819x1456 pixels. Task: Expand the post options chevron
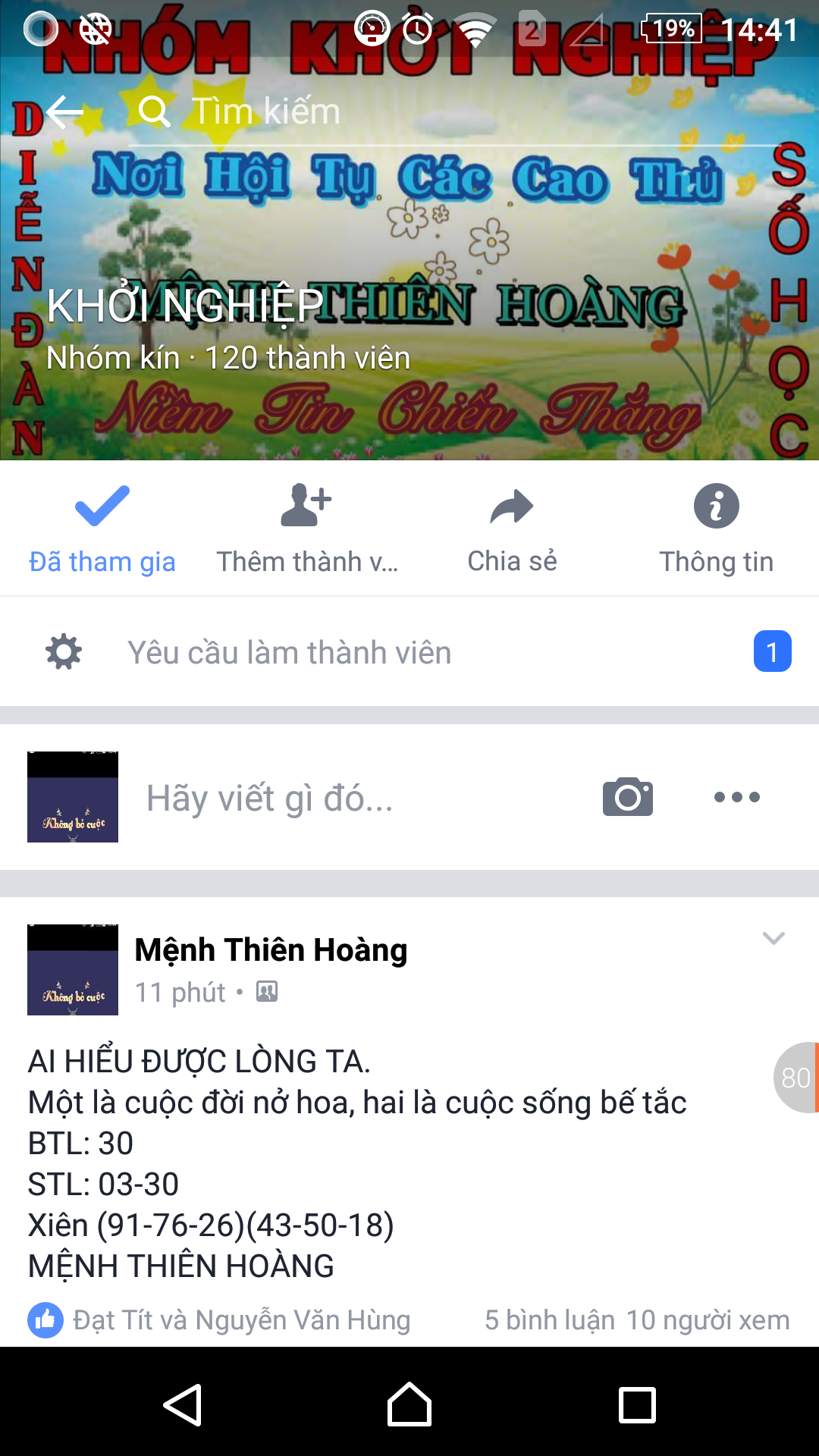(x=773, y=938)
